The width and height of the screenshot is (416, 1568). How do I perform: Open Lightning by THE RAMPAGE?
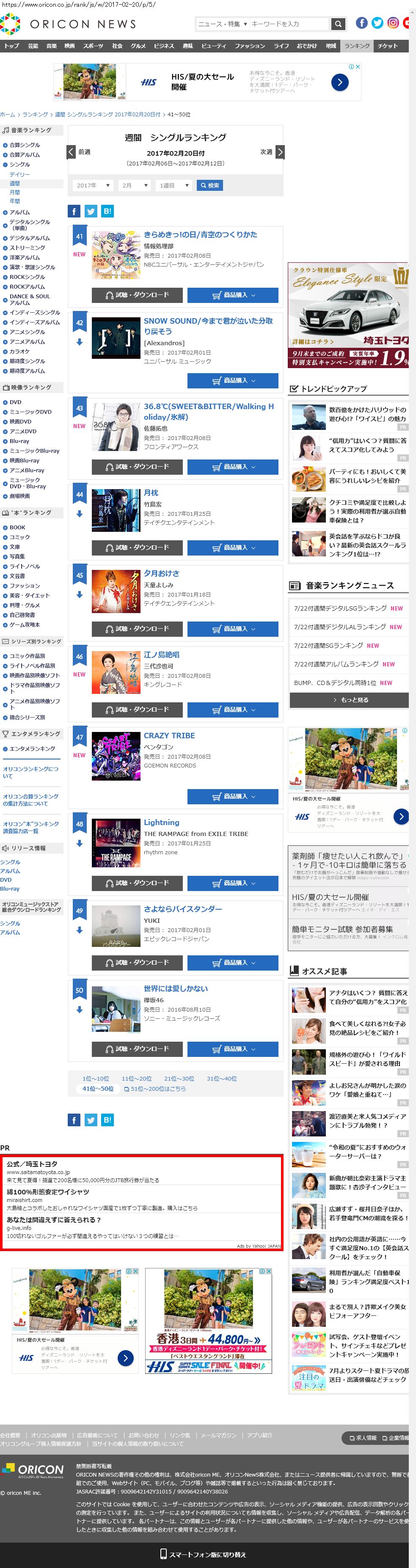pos(161,823)
